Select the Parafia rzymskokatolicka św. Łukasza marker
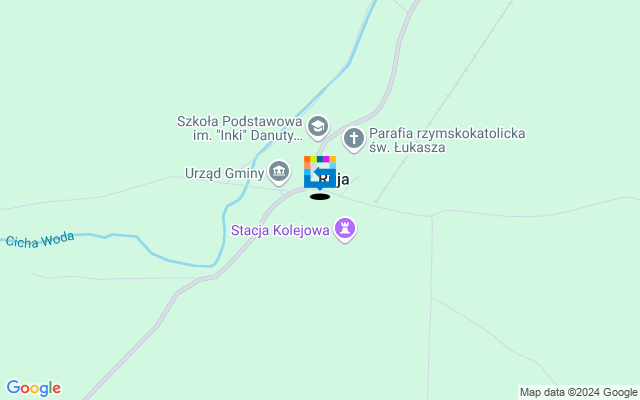This screenshot has width=640, height=400. pyautogui.click(x=353, y=137)
